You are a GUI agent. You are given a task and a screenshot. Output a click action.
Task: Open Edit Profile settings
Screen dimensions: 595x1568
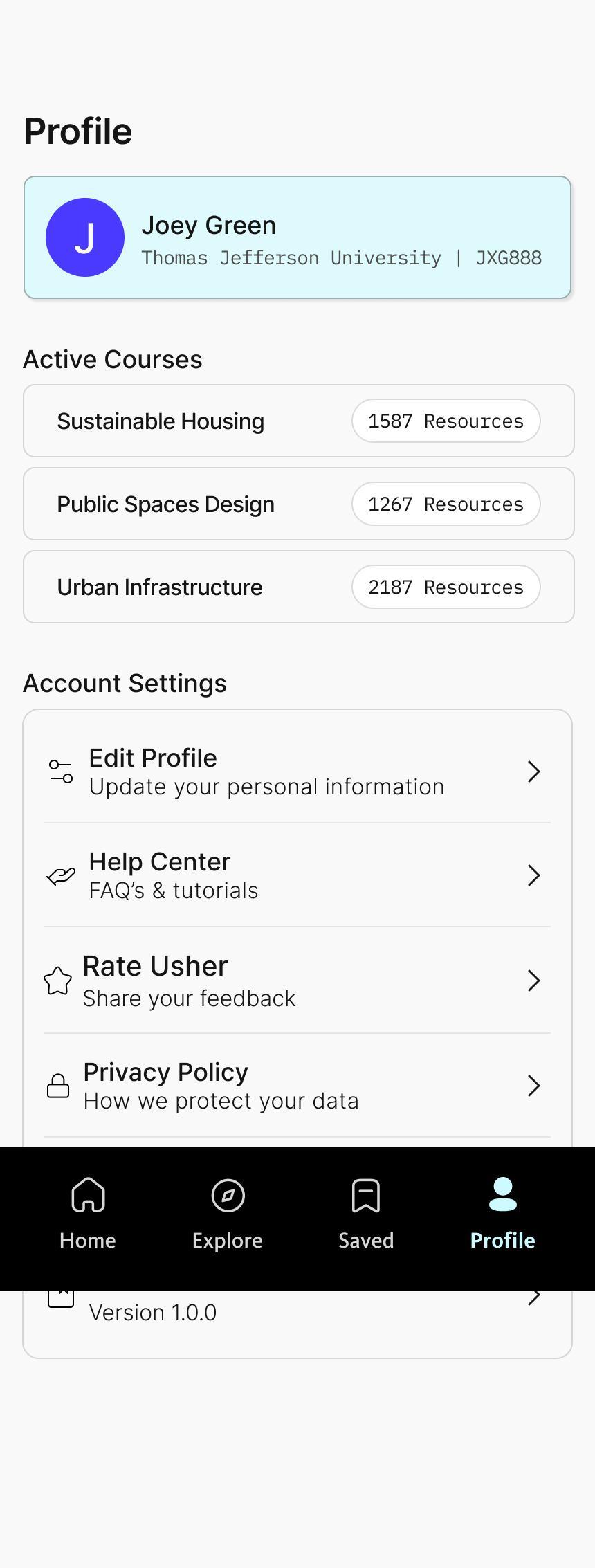(297, 772)
